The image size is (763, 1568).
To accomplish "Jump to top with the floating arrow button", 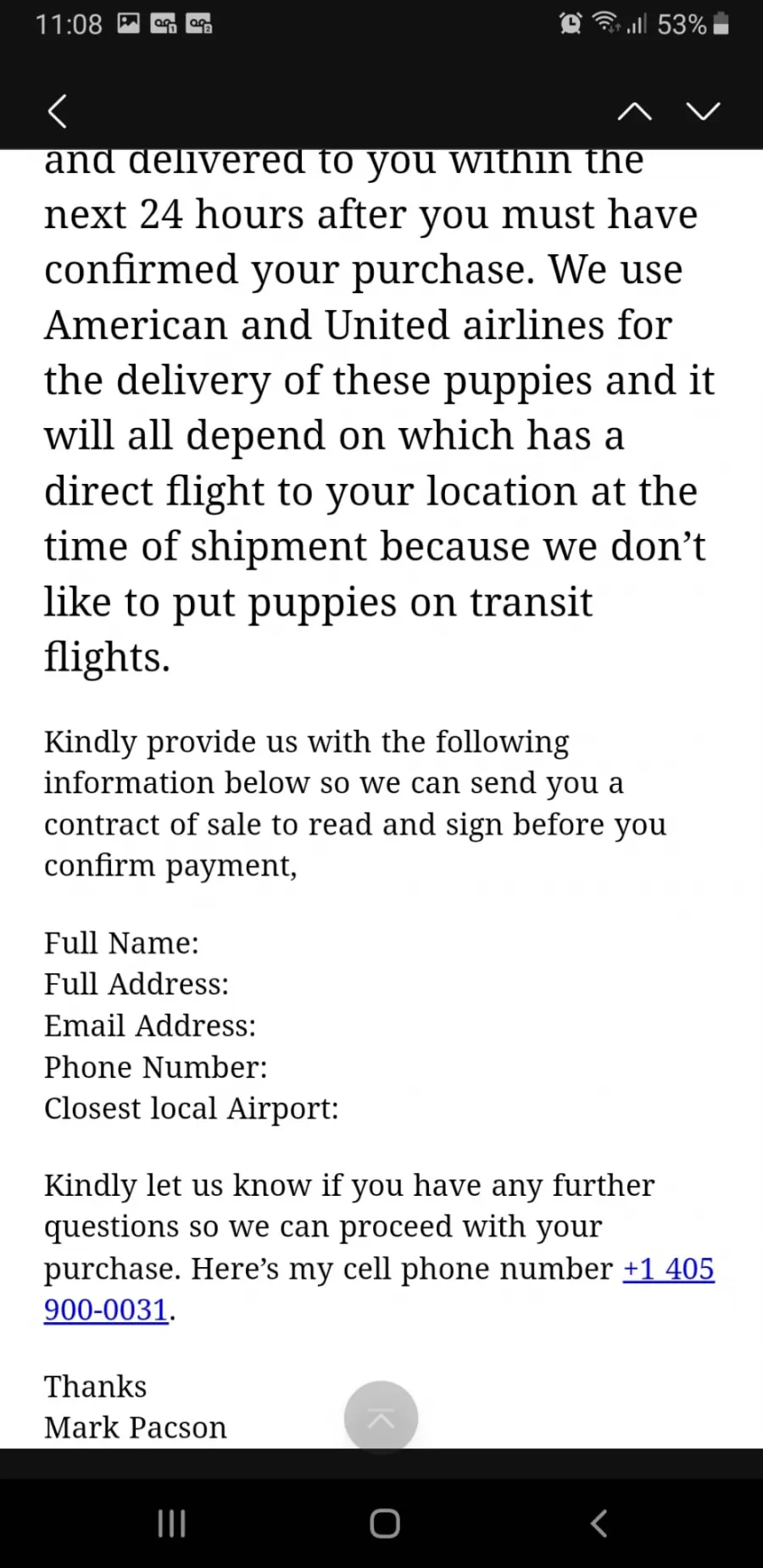I will pos(381,1418).
